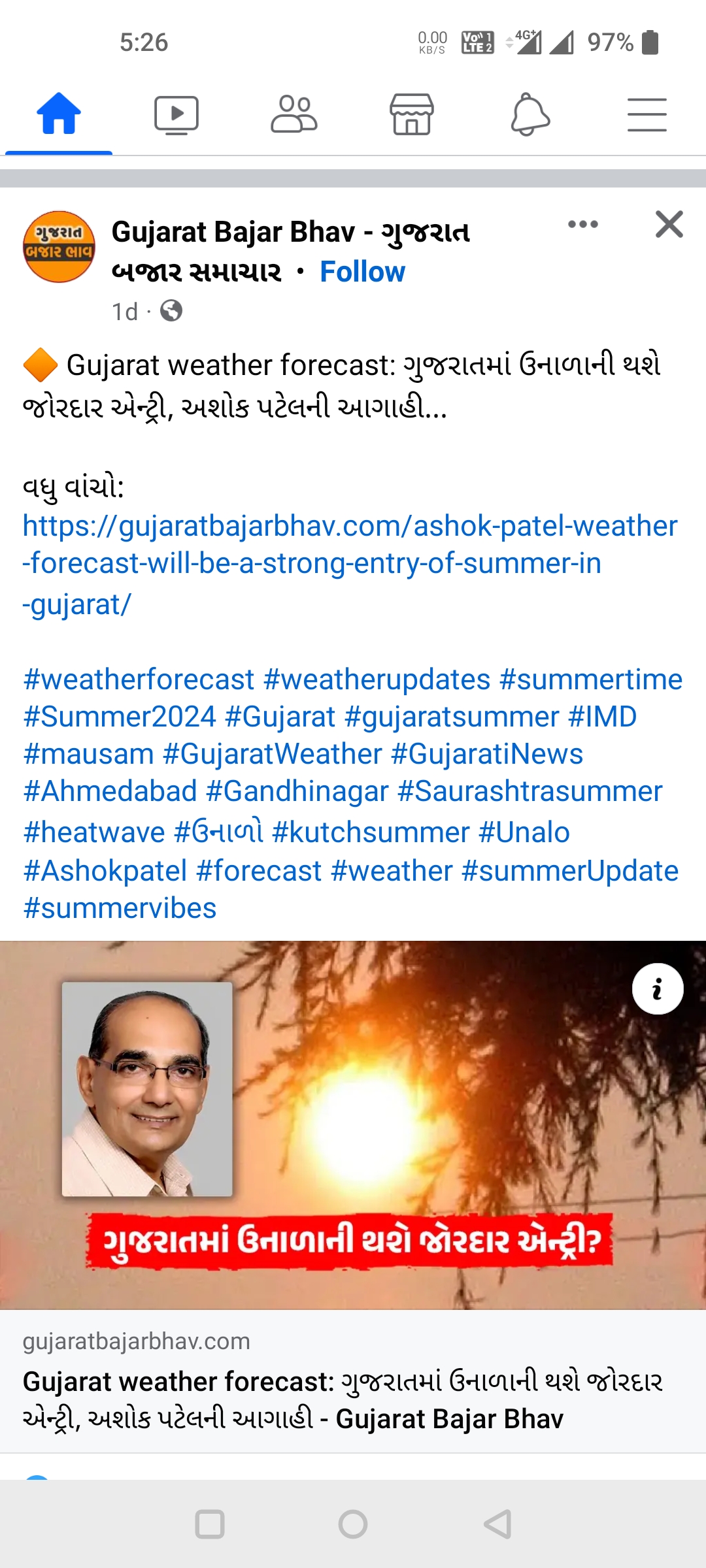Open the hamburger menu tab

point(647,114)
